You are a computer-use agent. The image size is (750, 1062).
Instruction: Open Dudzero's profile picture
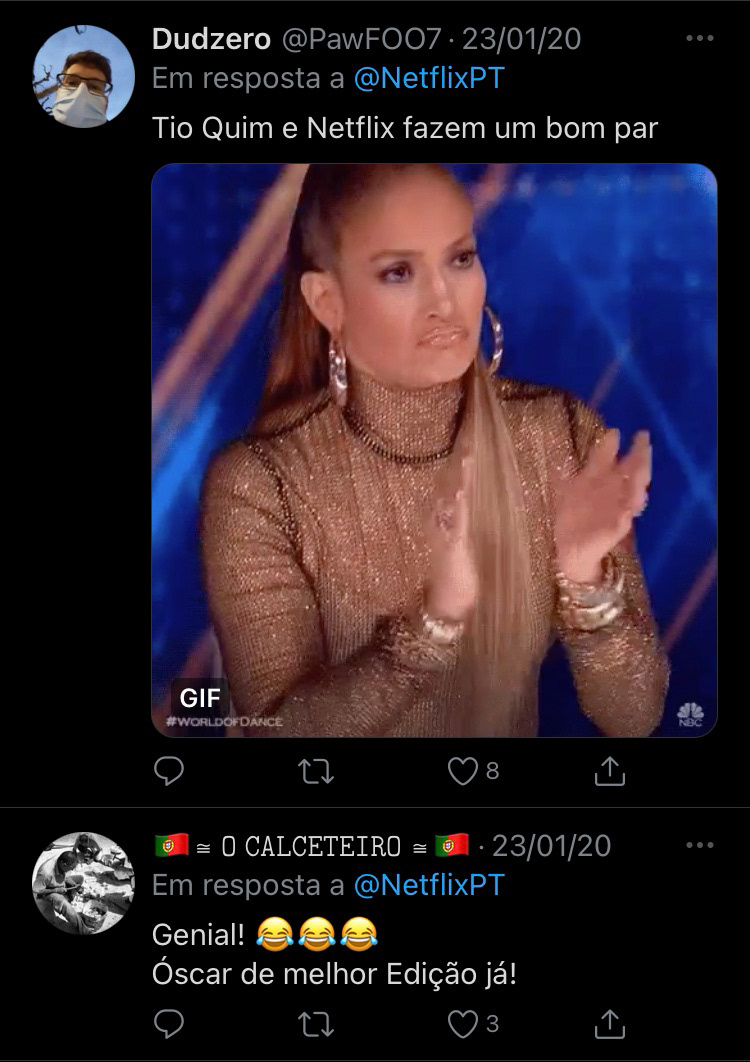tap(84, 77)
